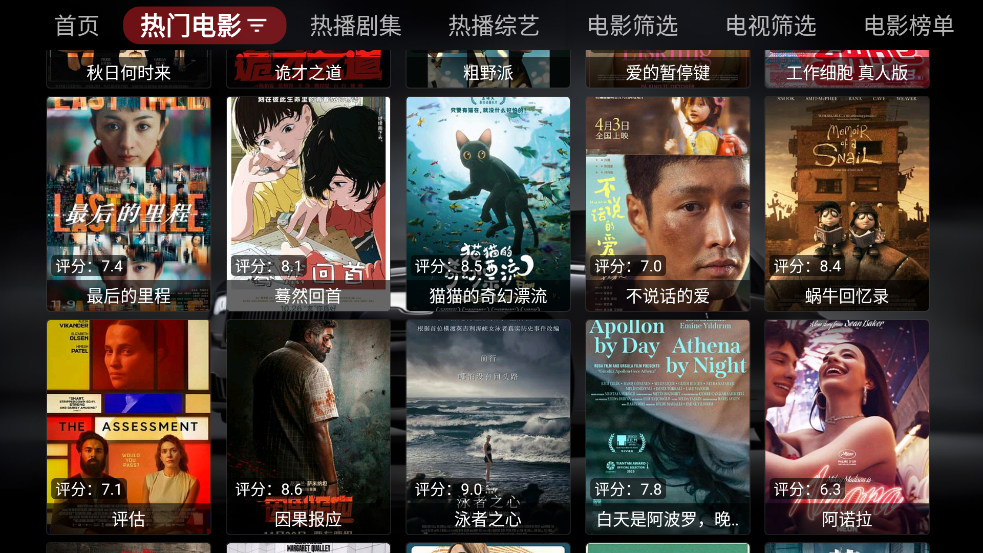Viewport: 983px width, 553px height.
Task: Select the movie 阿诺拉
Action: [x=847, y=427]
